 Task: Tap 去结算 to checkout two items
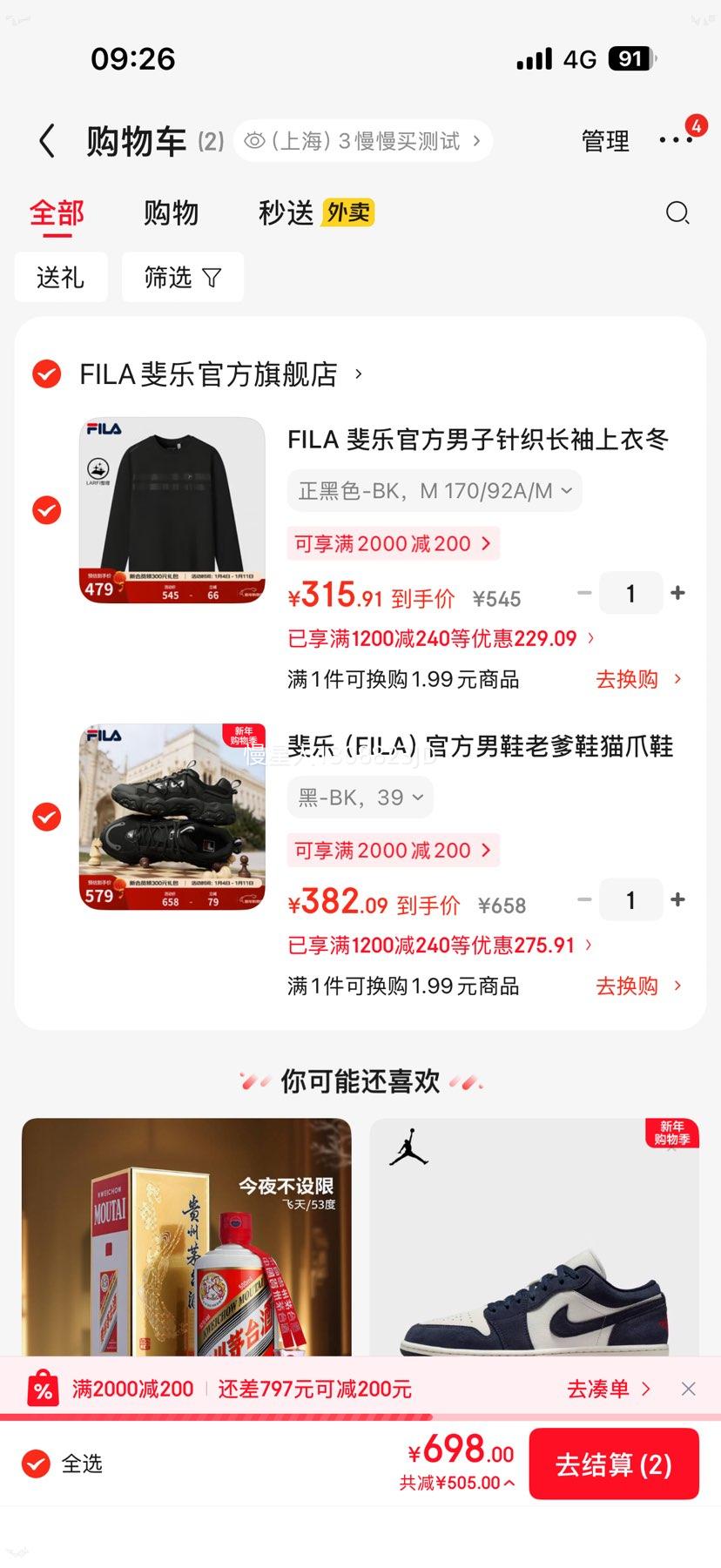click(x=614, y=1464)
